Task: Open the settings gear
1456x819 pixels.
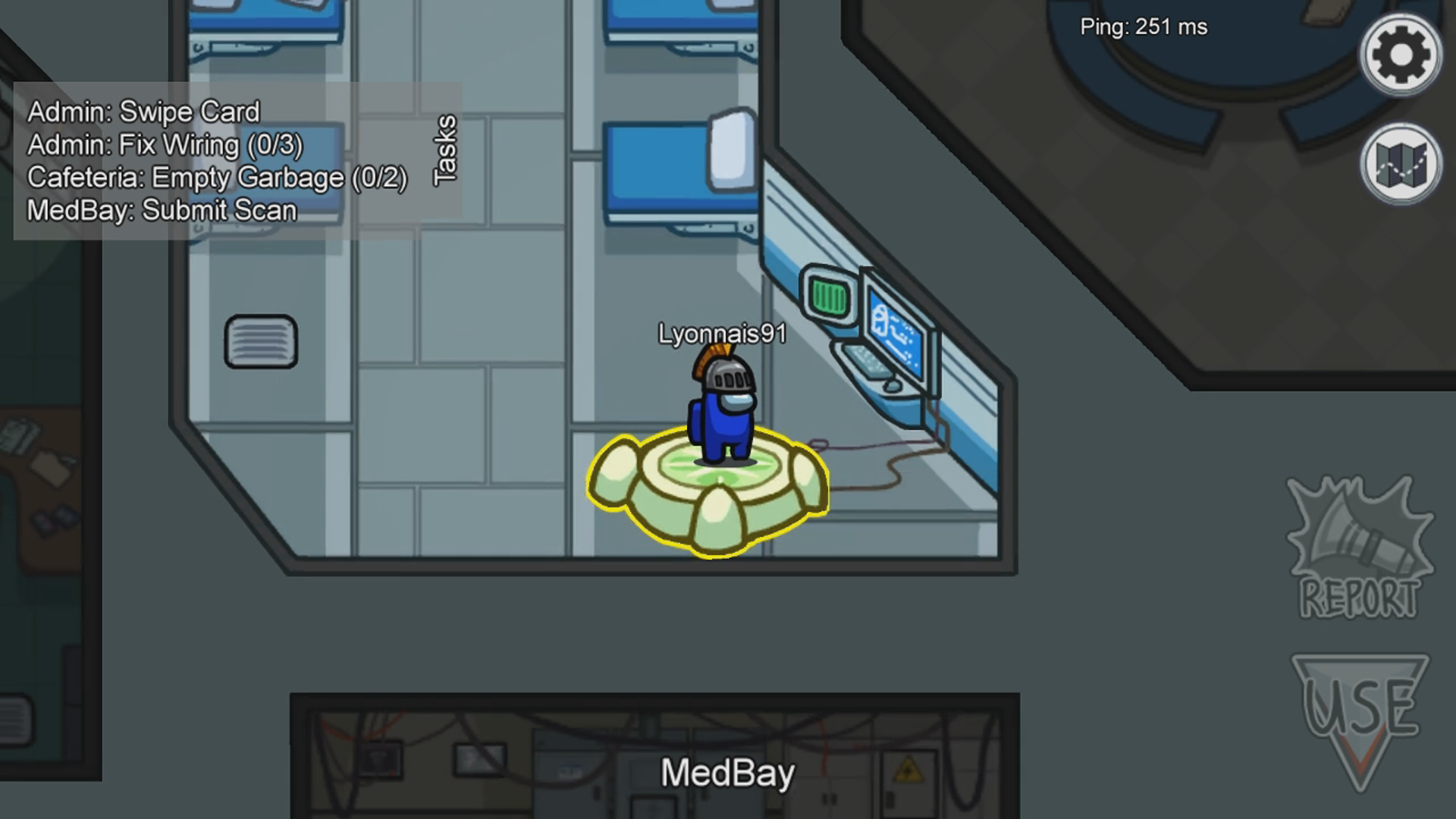Action: point(1400,55)
